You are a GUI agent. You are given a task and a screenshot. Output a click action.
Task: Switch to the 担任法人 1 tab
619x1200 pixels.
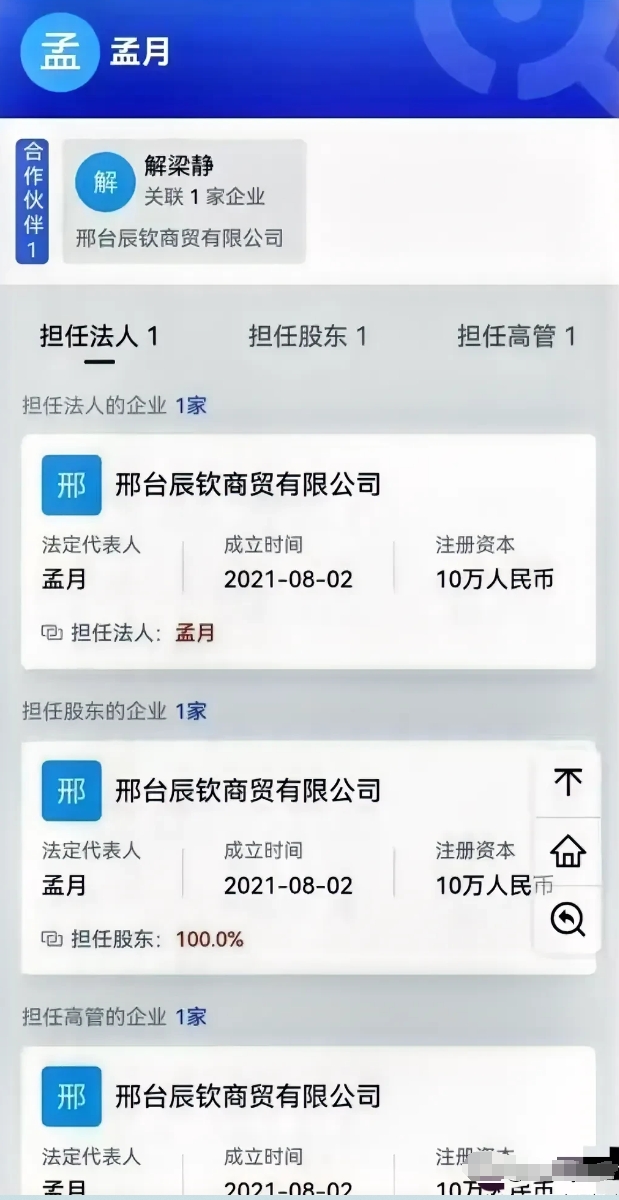[99, 336]
